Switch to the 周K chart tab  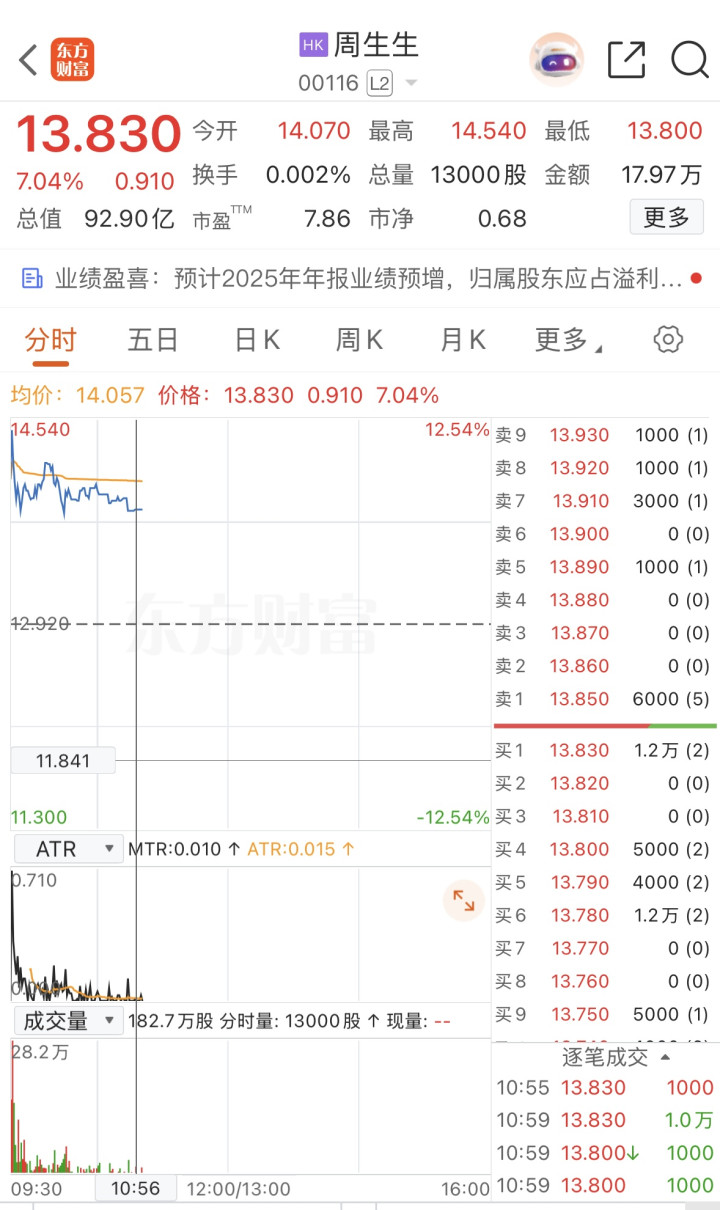(x=359, y=340)
